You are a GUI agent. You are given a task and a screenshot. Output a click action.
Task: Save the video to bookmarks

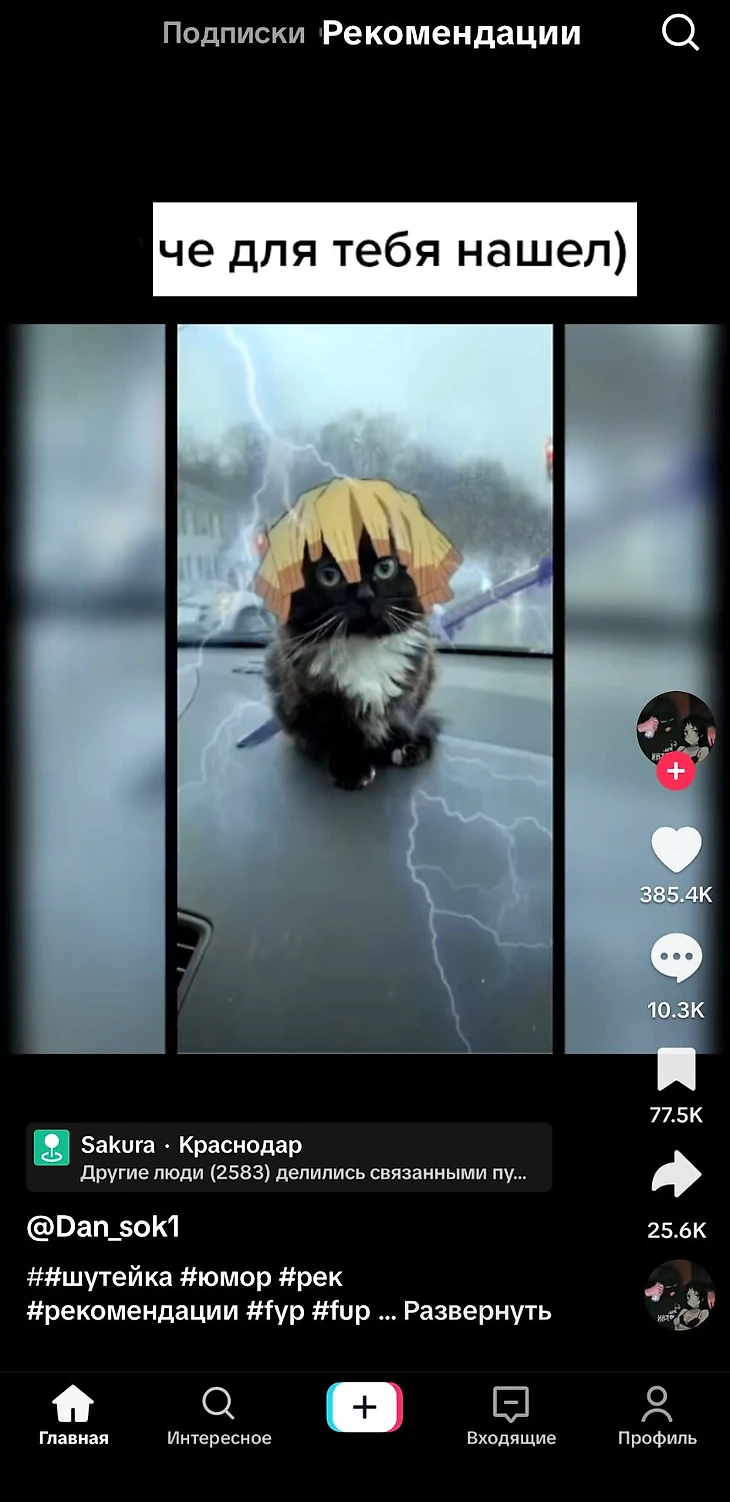676,1070
